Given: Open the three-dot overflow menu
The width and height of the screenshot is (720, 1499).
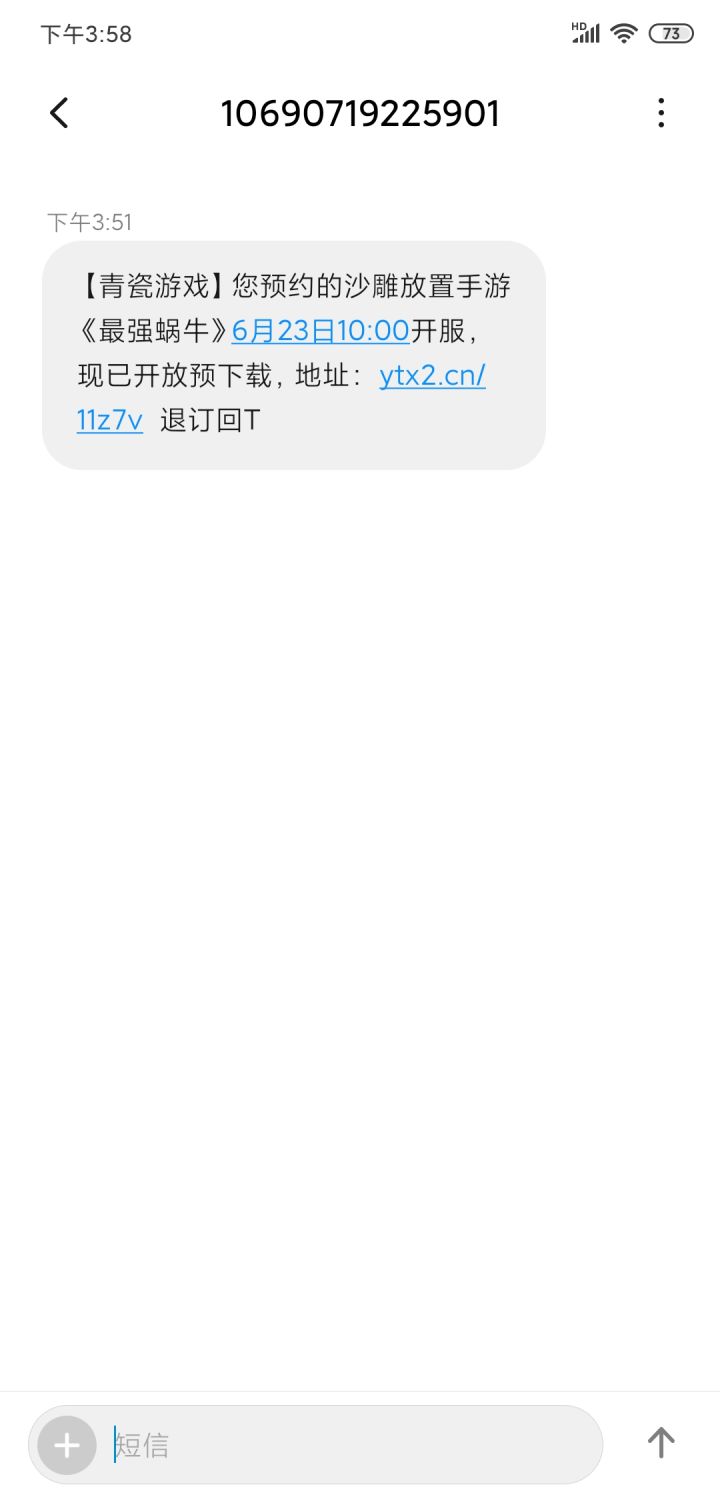Looking at the screenshot, I should point(660,113).
